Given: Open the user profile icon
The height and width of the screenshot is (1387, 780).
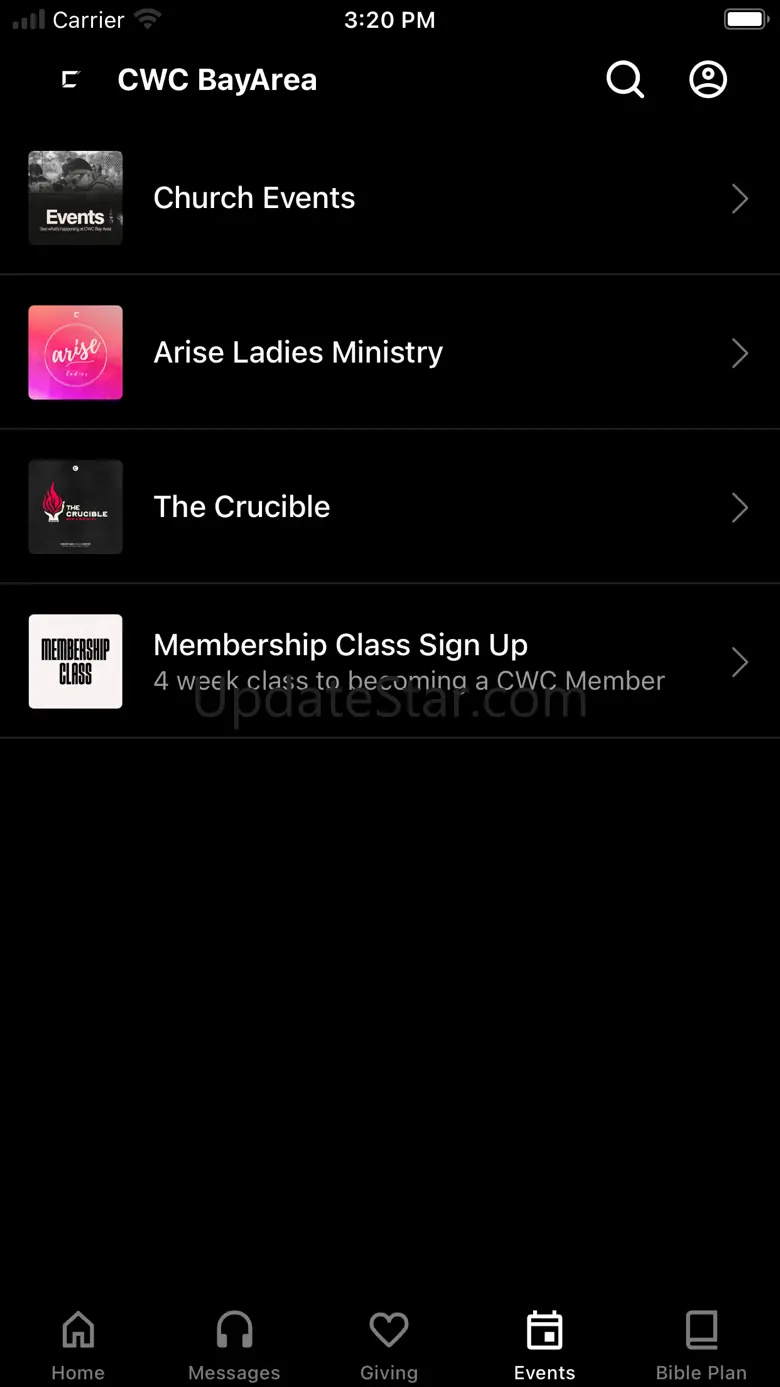Looking at the screenshot, I should (708, 79).
